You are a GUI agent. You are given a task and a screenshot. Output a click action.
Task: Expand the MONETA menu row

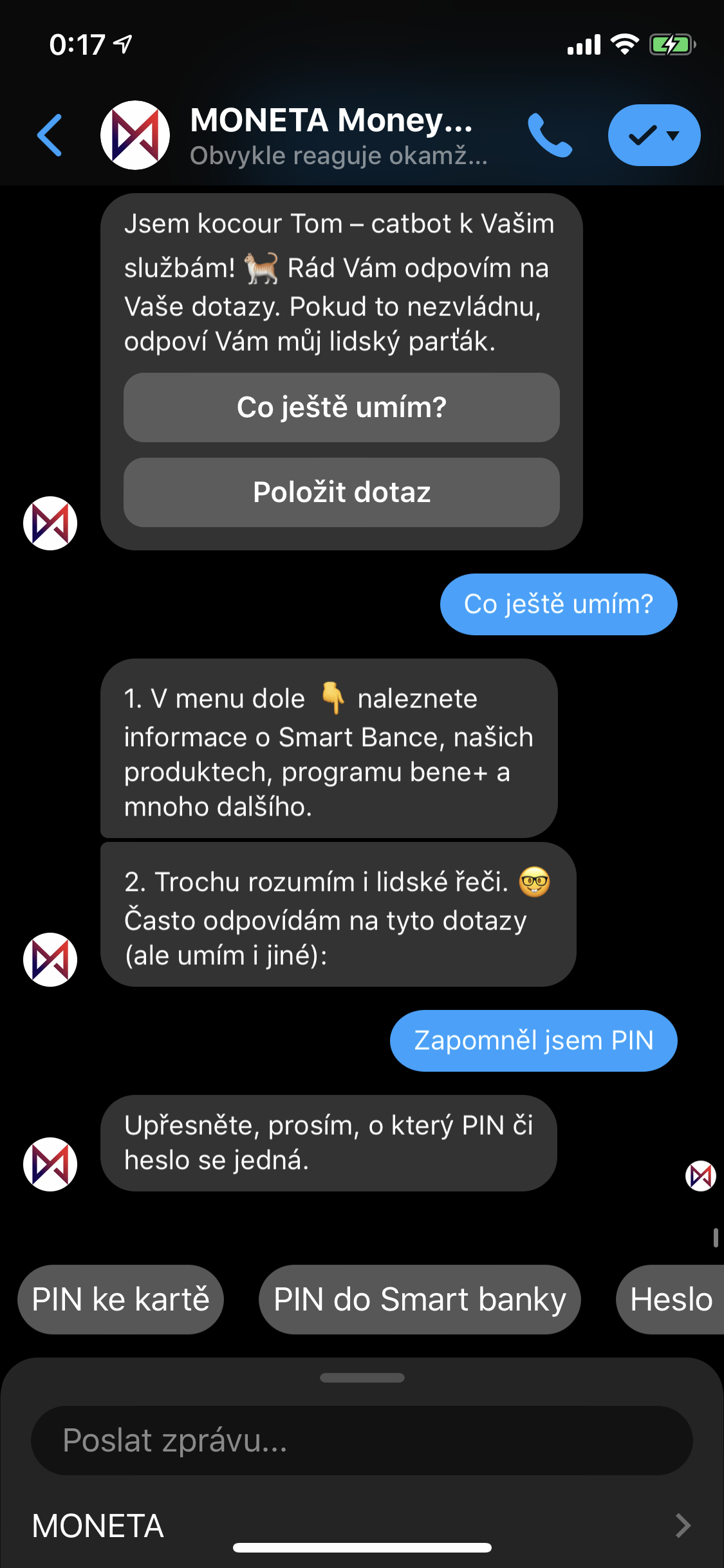(360, 1526)
